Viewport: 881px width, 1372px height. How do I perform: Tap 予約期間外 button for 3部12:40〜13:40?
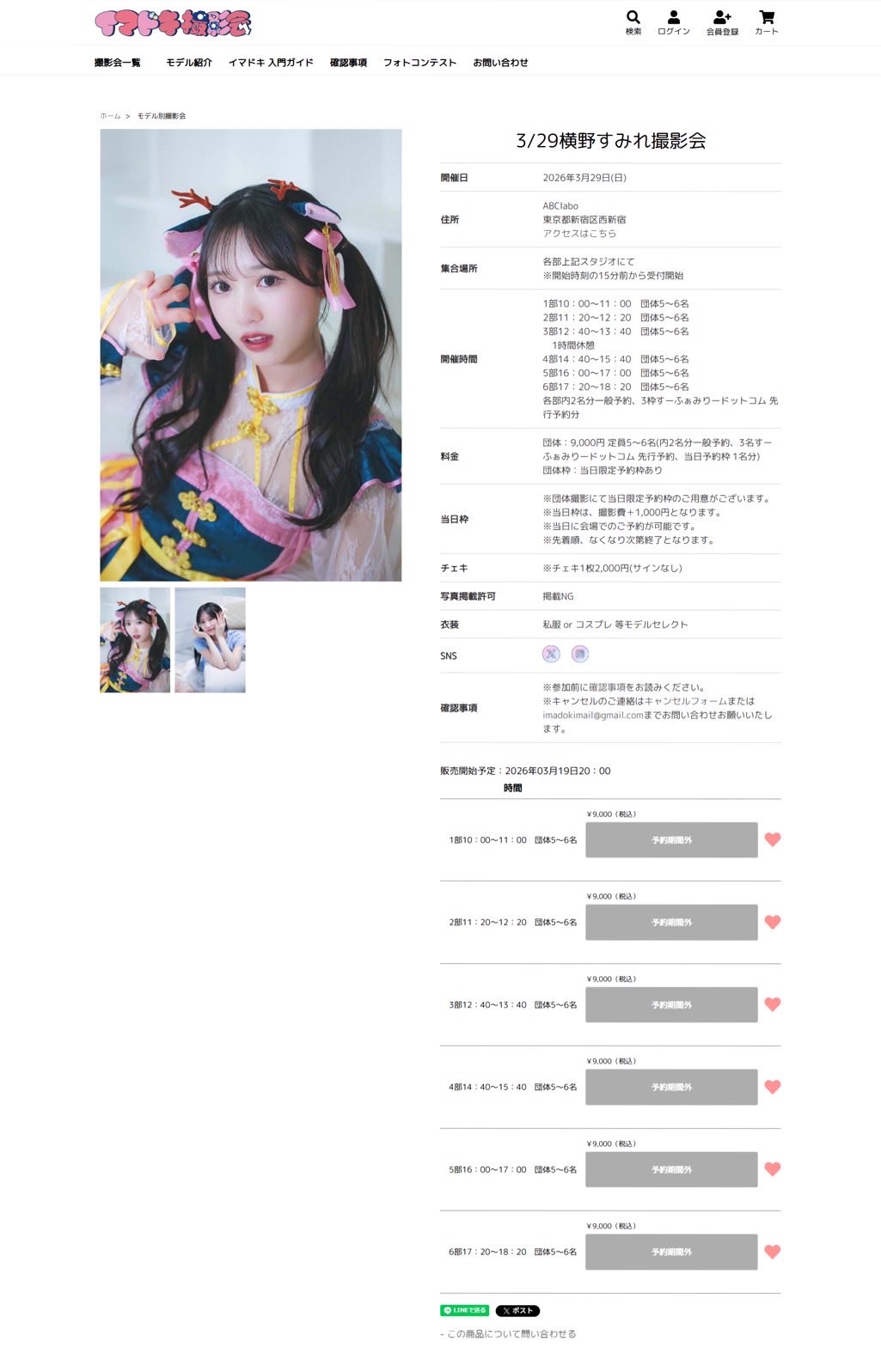pyautogui.click(x=671, y=1005)
